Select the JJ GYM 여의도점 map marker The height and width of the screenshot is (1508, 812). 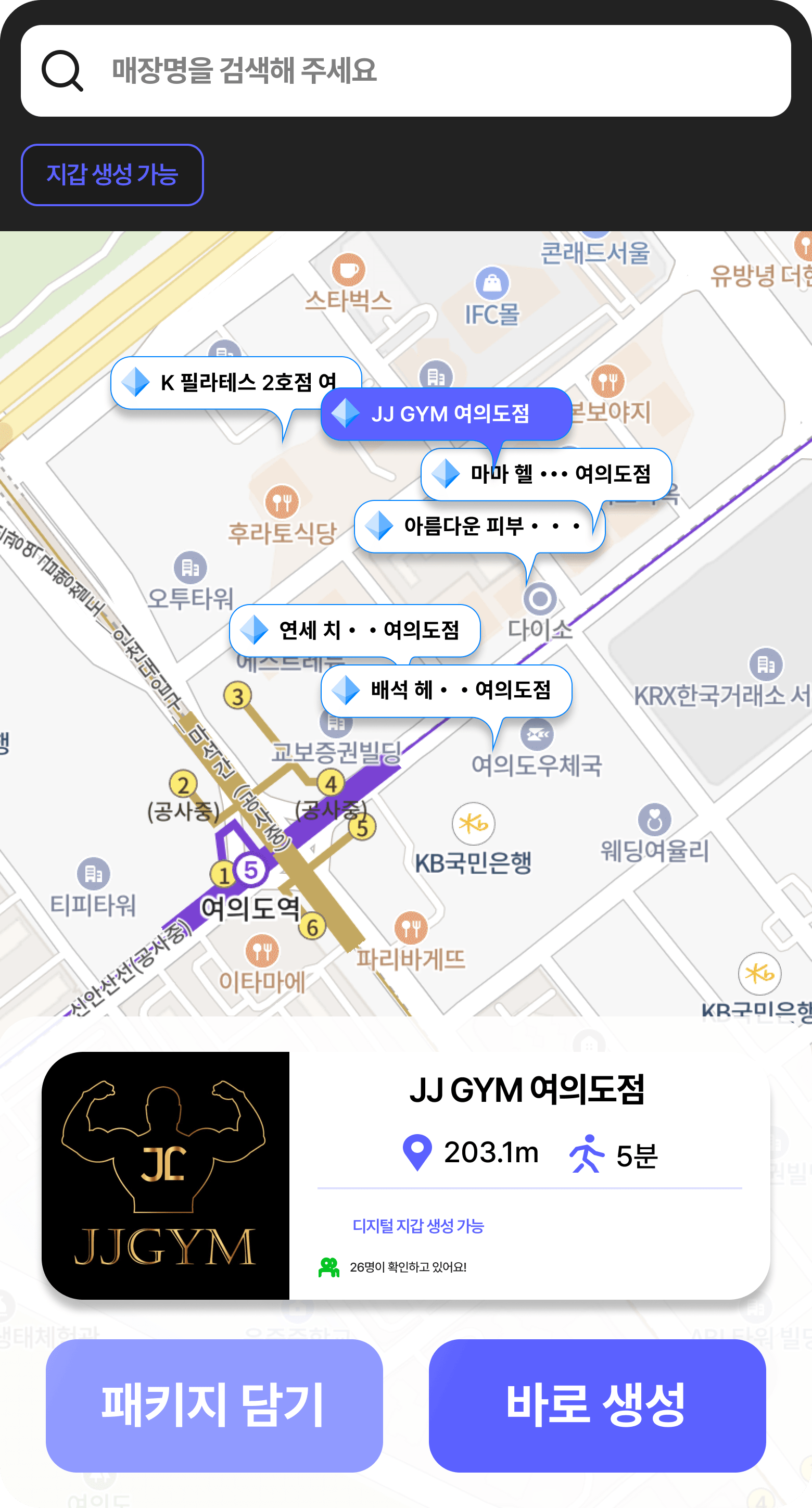(446, 414)
